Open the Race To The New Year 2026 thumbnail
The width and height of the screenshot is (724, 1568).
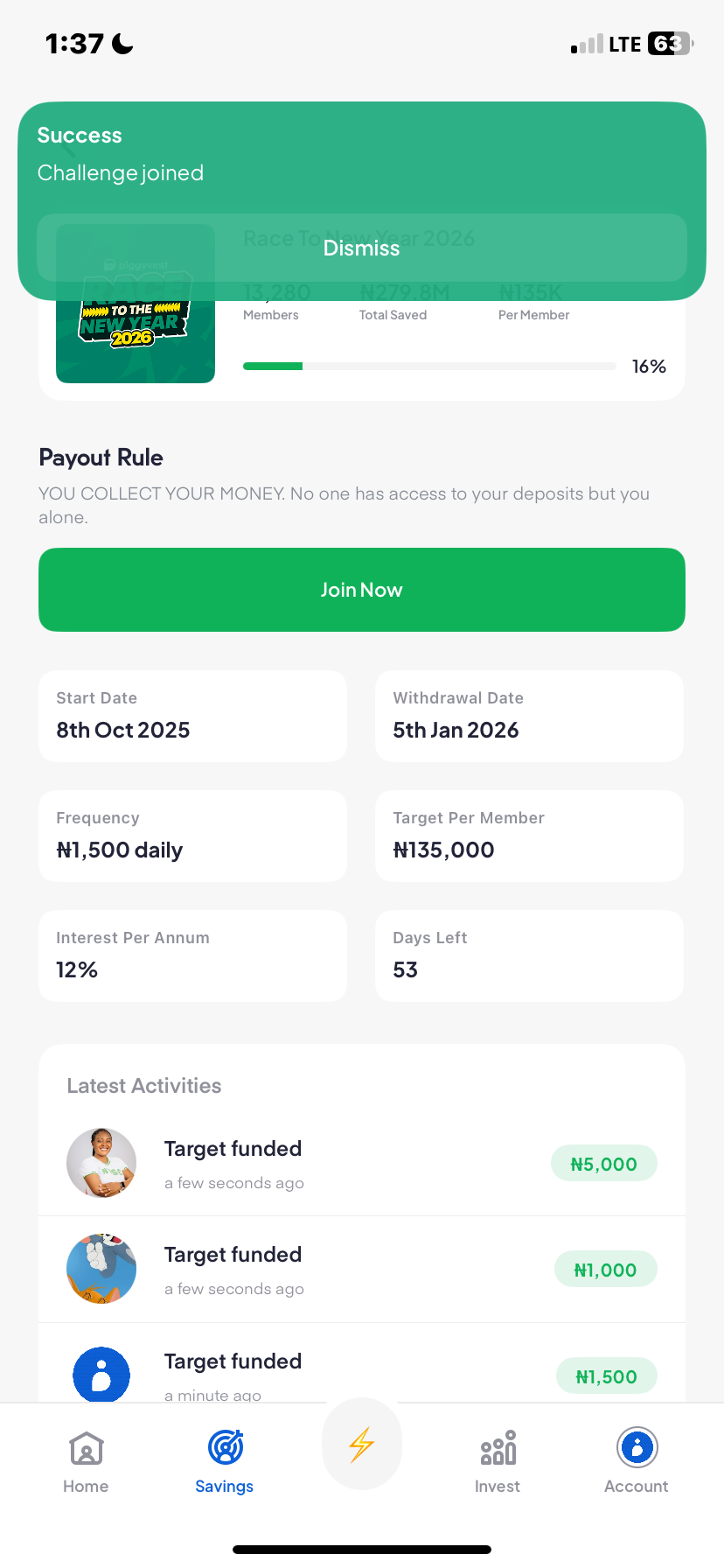click(x=135, y=304)
